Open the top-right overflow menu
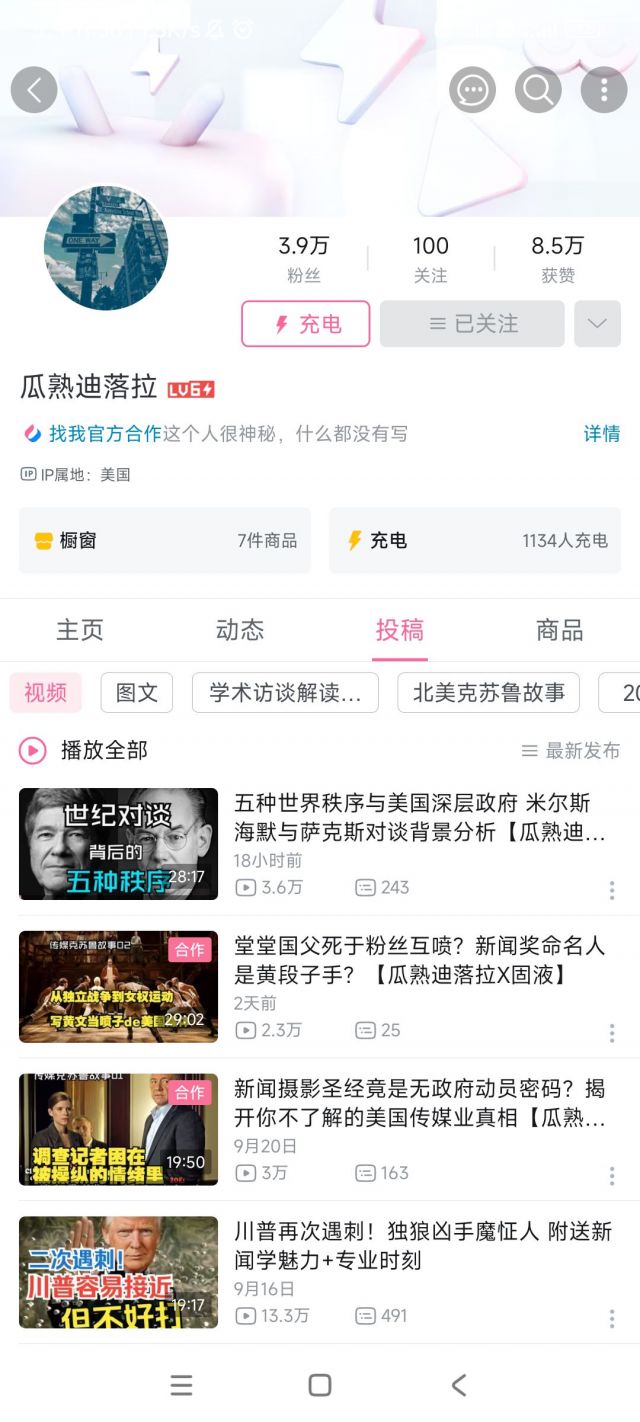The width and height of the screenshot is (640, 1422). click(x=604, y=90)
